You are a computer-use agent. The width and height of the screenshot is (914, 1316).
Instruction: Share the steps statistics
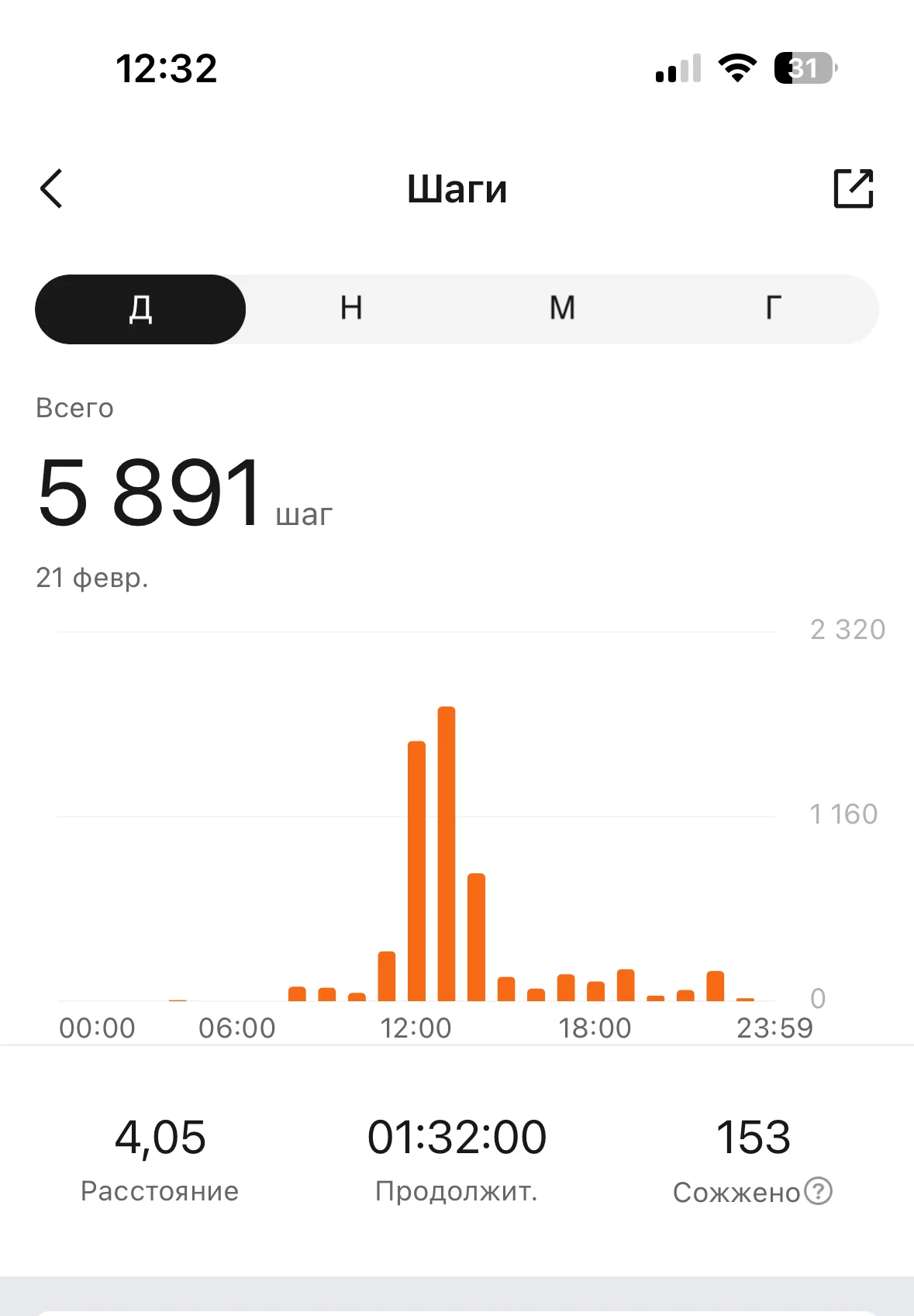(853, 188)
